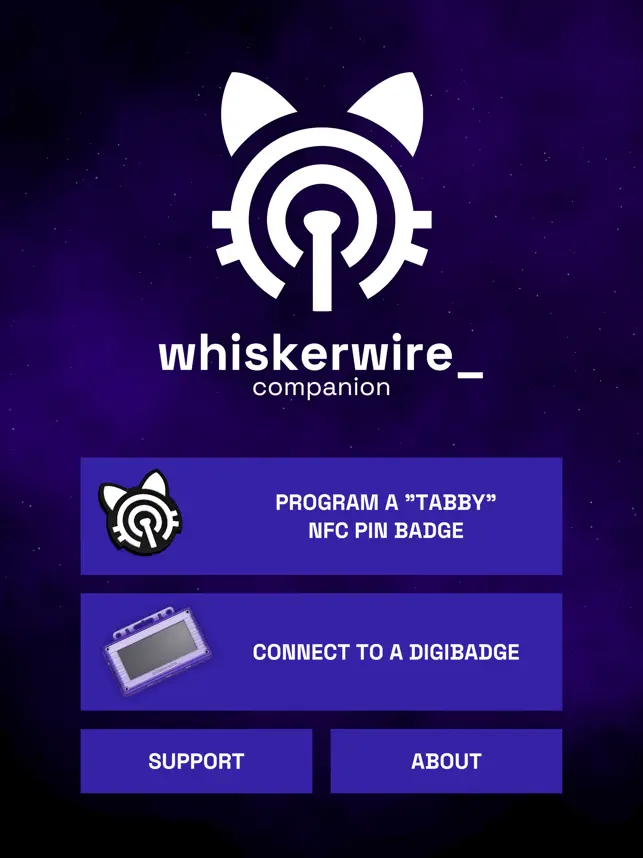This screenshot has height=858, width=643.
Task: Tap the About button
Action: [x=446, y=761]
